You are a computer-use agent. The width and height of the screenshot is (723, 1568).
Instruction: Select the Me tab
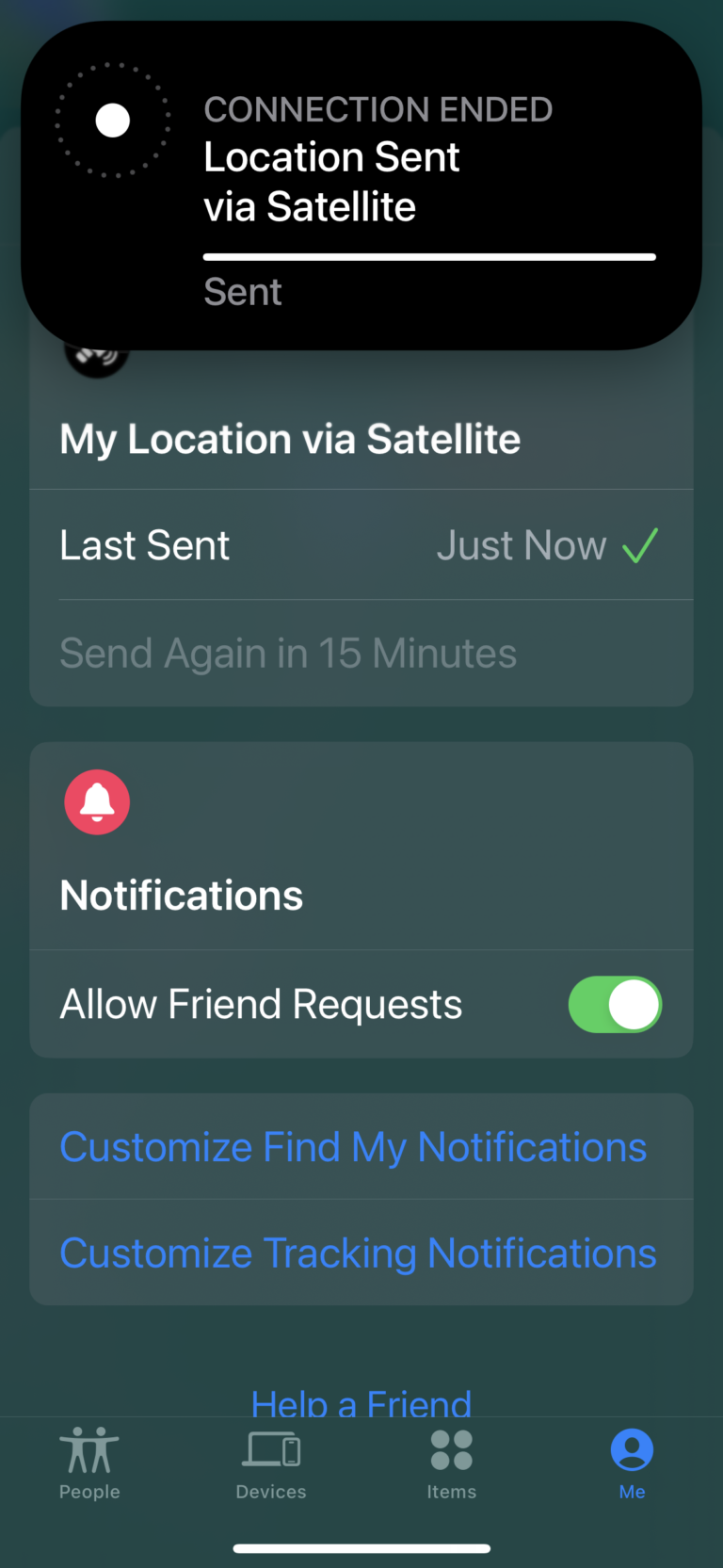coord(632,1463)
